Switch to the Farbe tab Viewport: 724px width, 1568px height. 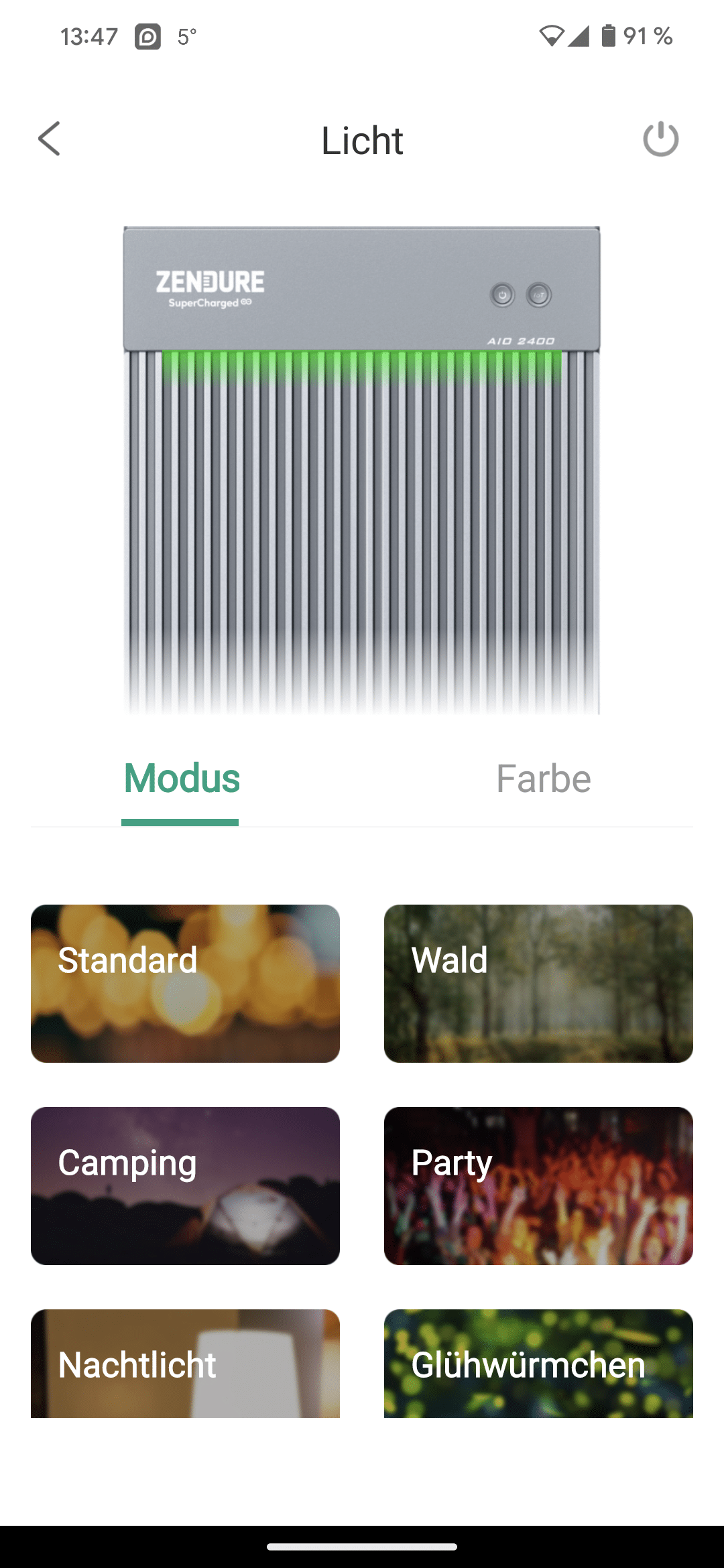tap(543, 779)
